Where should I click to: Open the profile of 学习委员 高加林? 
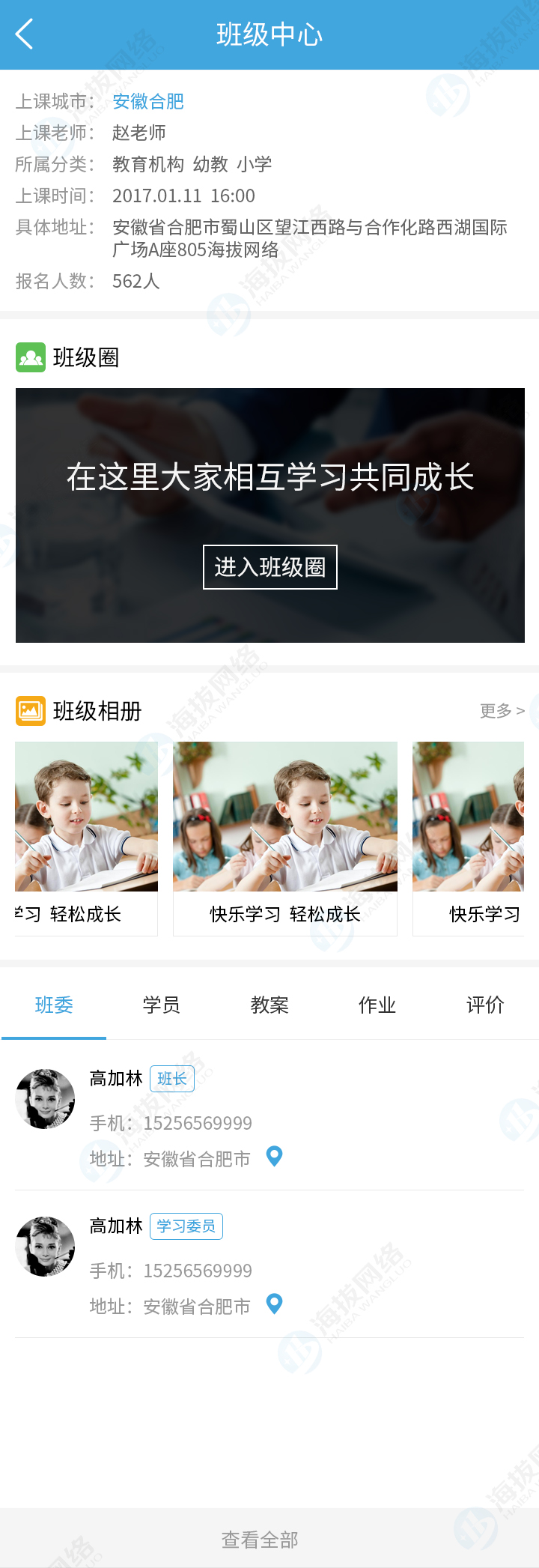point(45,1247)
